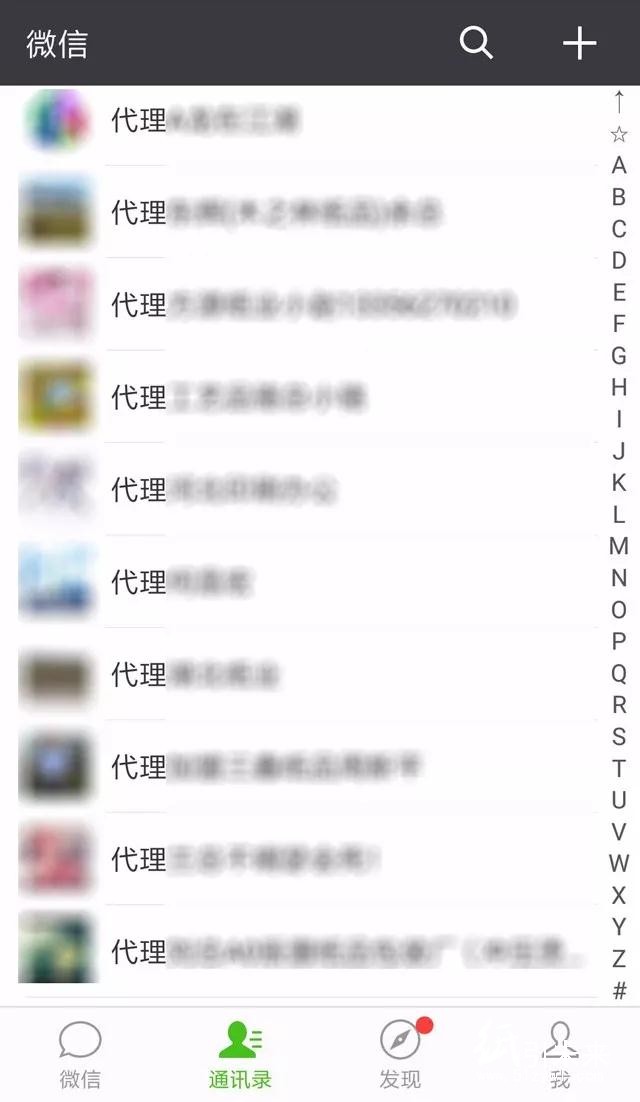Screen dimensions: 640x1102
Task: Jump to letter Z in the index
Action: (x=619, y=958)
